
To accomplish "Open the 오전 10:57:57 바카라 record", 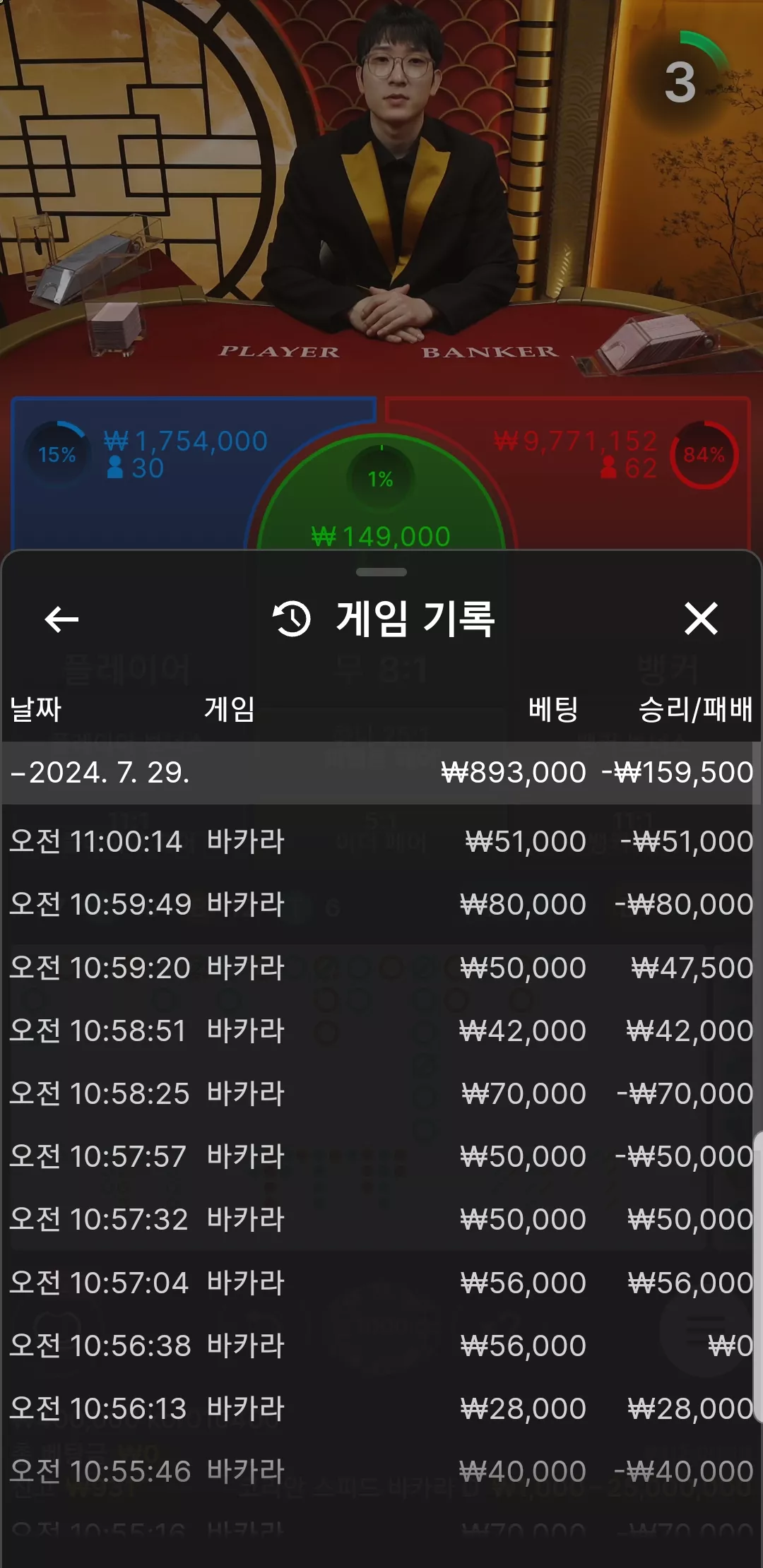I will [x=381, y=1156].
